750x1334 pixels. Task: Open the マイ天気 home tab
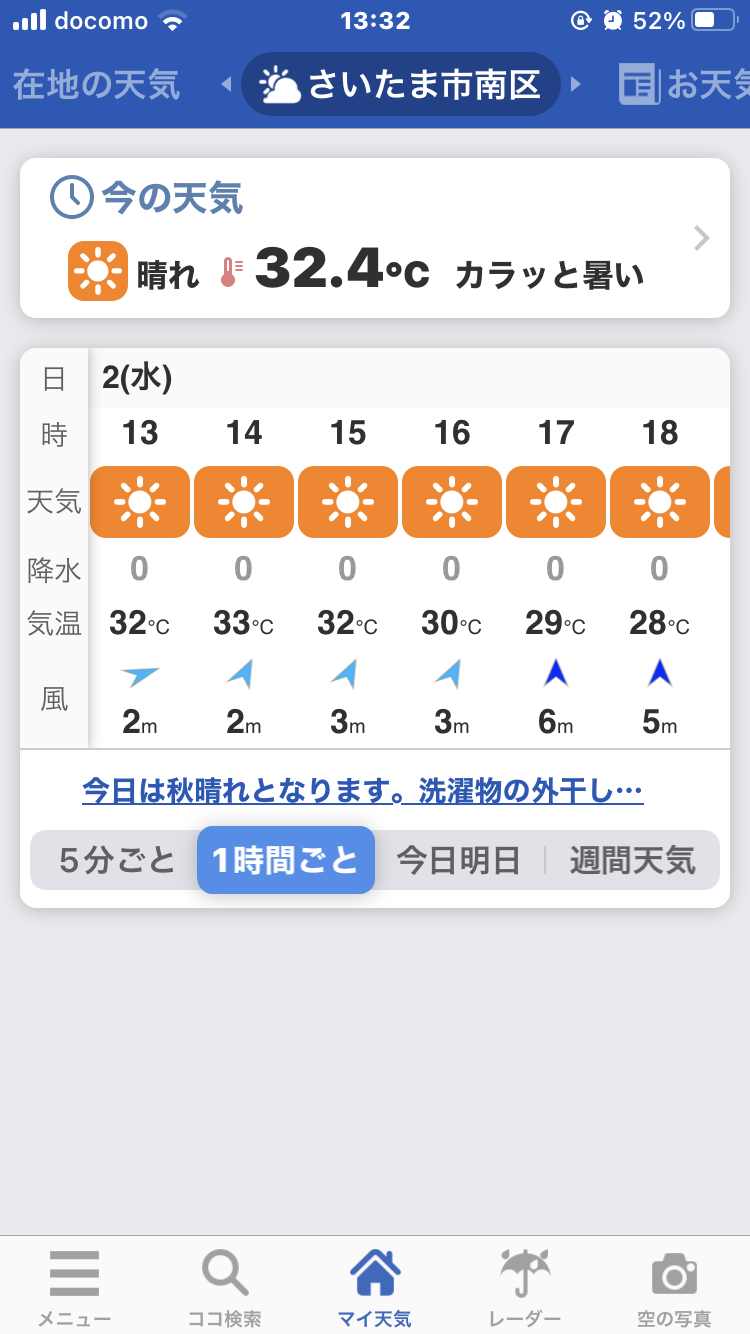(x=375, y=1287)
